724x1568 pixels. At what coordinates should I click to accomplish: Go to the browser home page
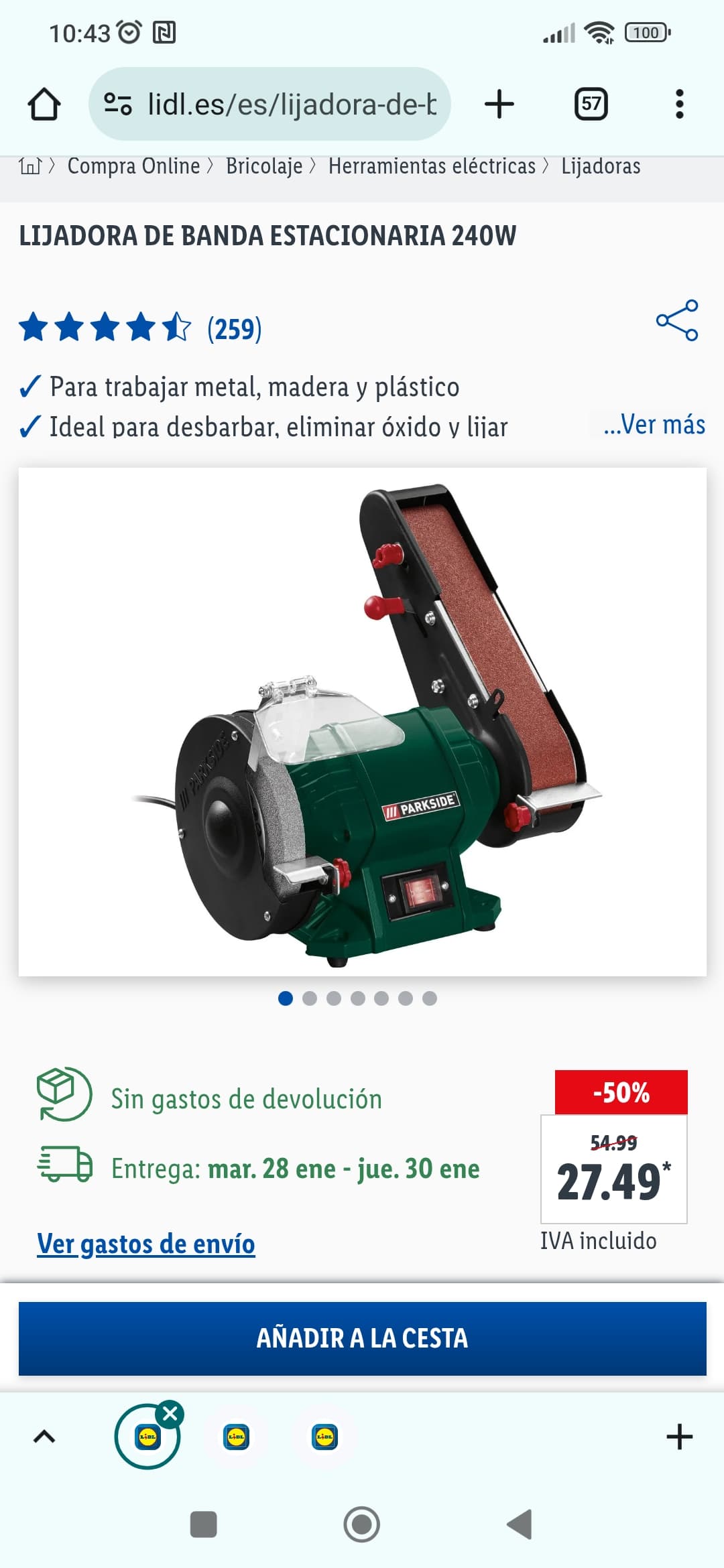(44, 105)
